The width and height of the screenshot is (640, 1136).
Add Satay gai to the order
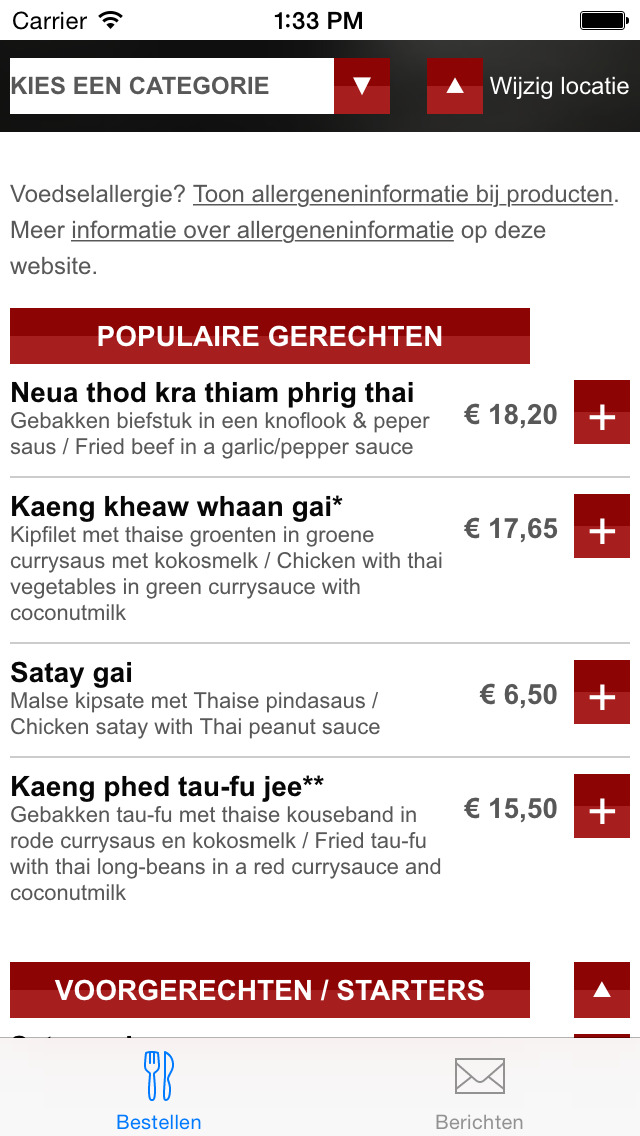tap(602, 692)
